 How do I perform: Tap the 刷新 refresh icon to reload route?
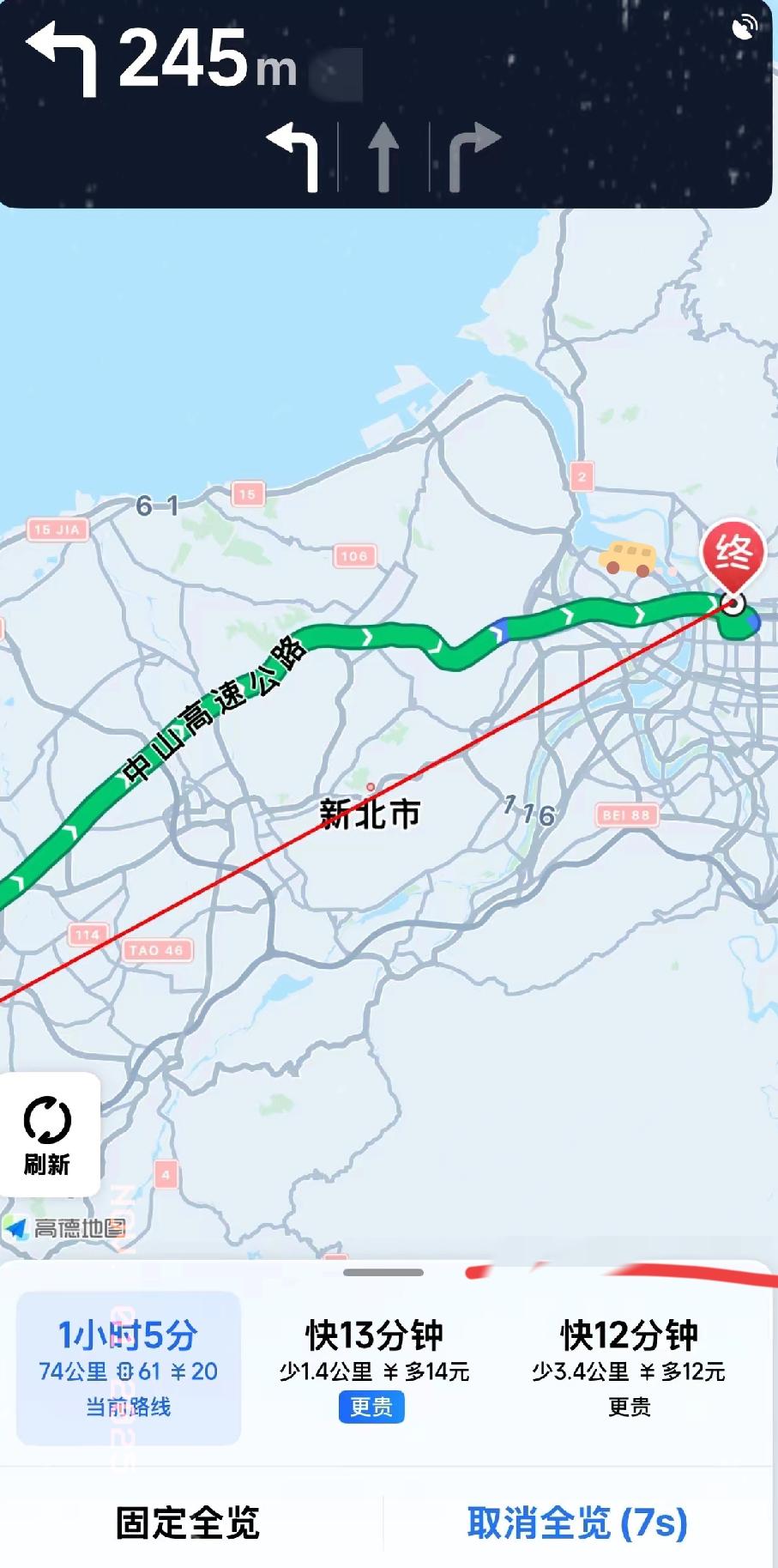click(49, 1118)
